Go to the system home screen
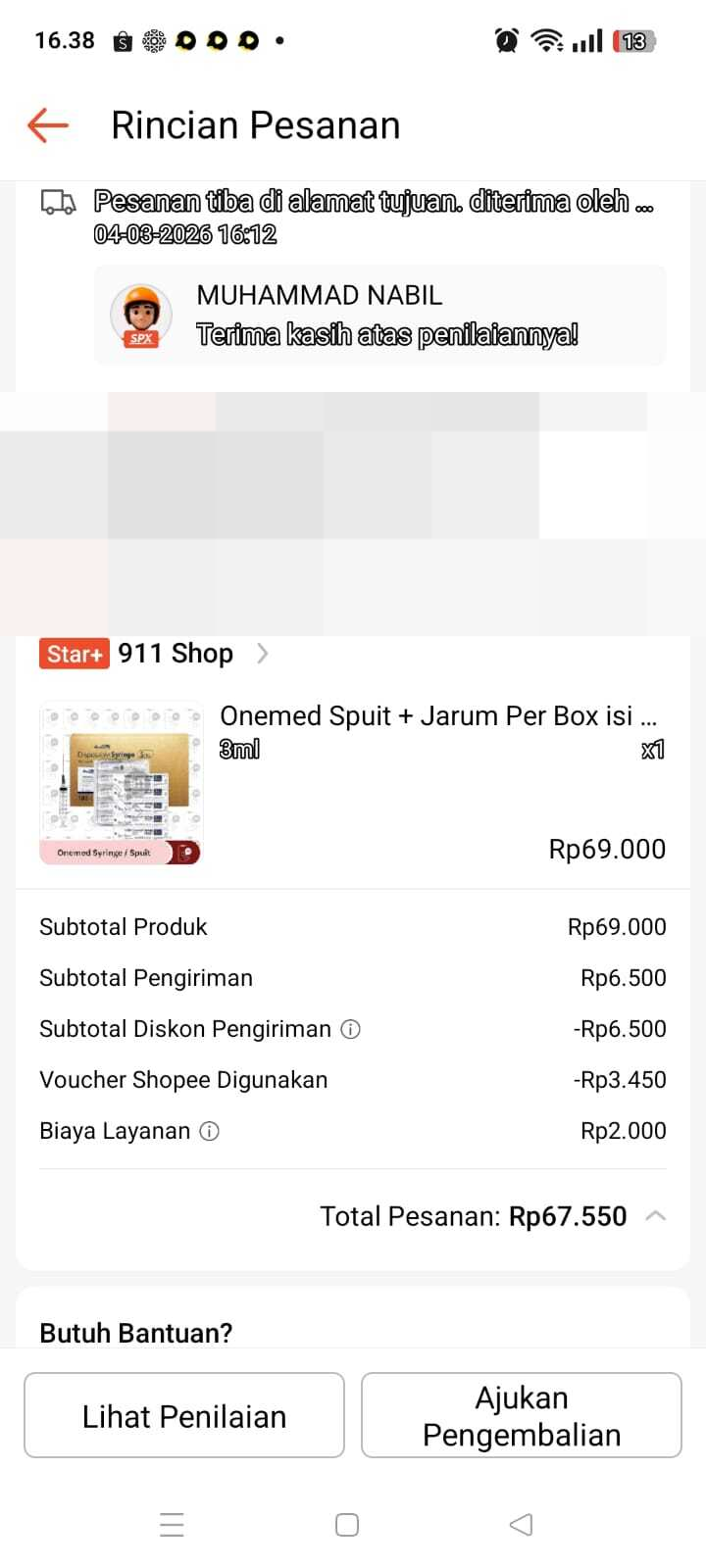Image resolution: width=706 pixels, height=1568 pixels. tap(347, 1524)
